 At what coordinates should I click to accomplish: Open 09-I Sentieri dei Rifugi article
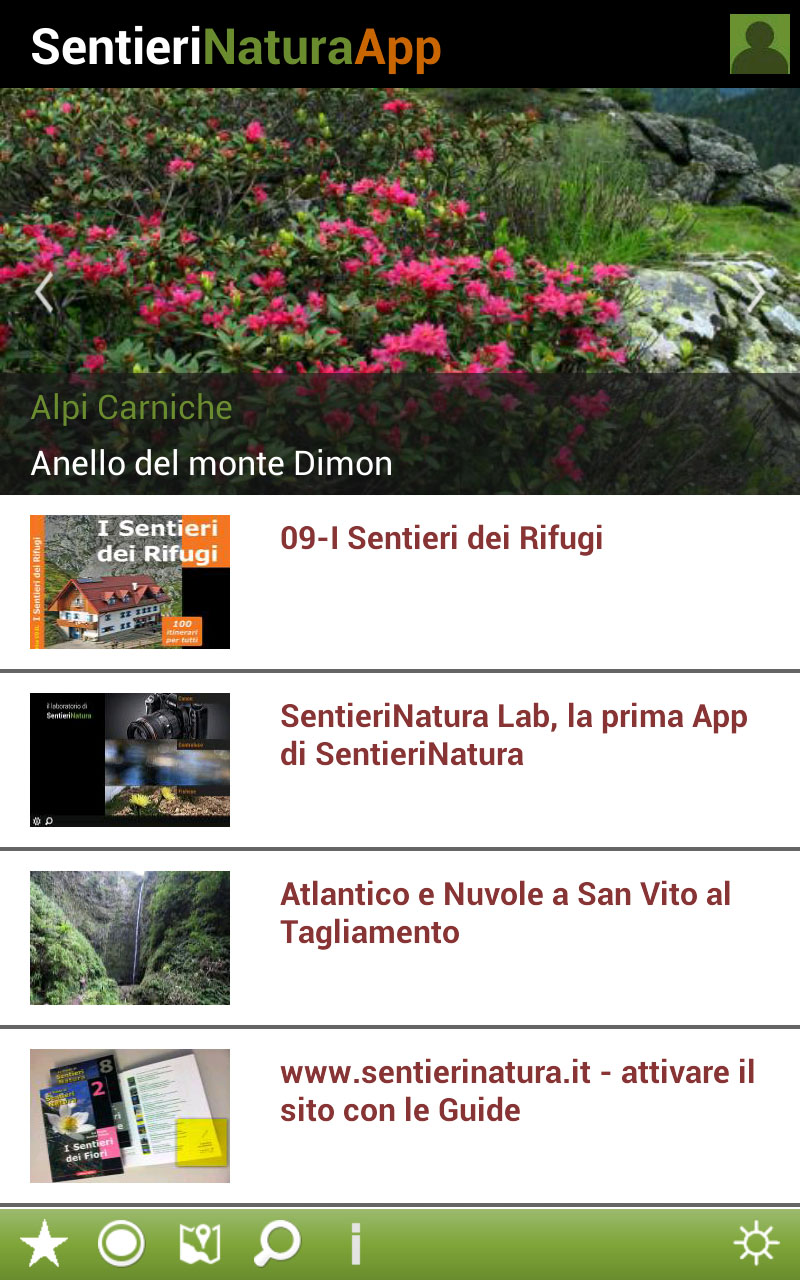441,539
